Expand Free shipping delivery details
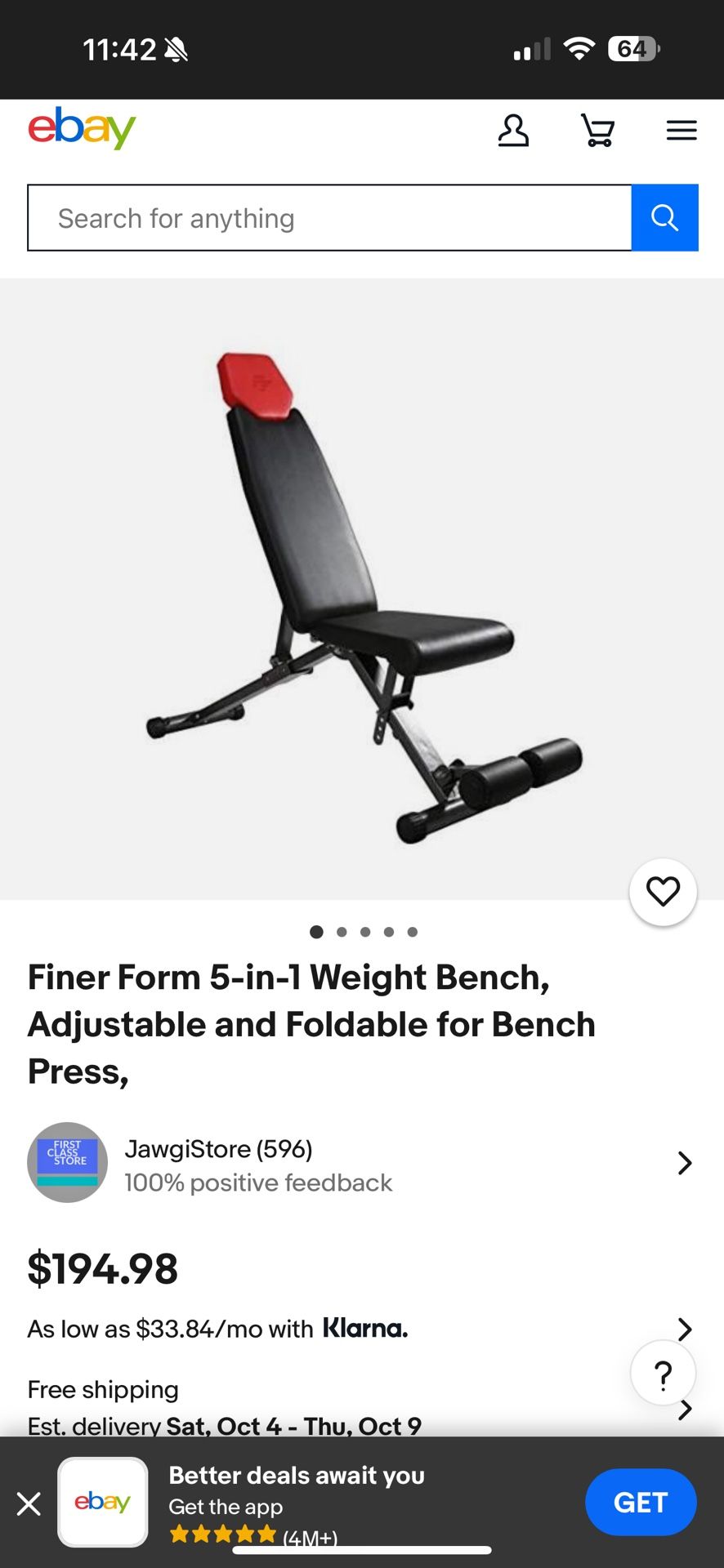 [685, 1410]
